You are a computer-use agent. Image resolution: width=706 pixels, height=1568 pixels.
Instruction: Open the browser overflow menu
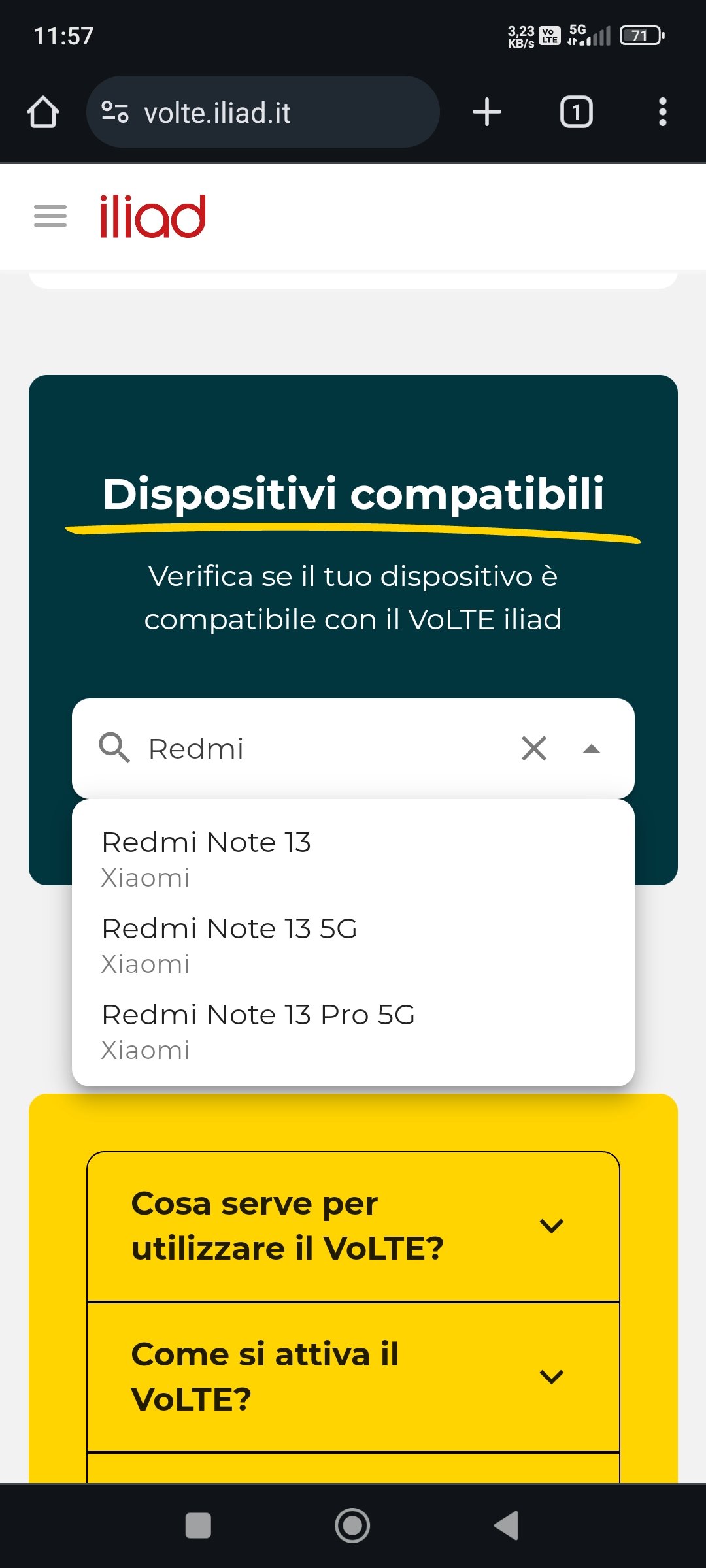(662, 112)
